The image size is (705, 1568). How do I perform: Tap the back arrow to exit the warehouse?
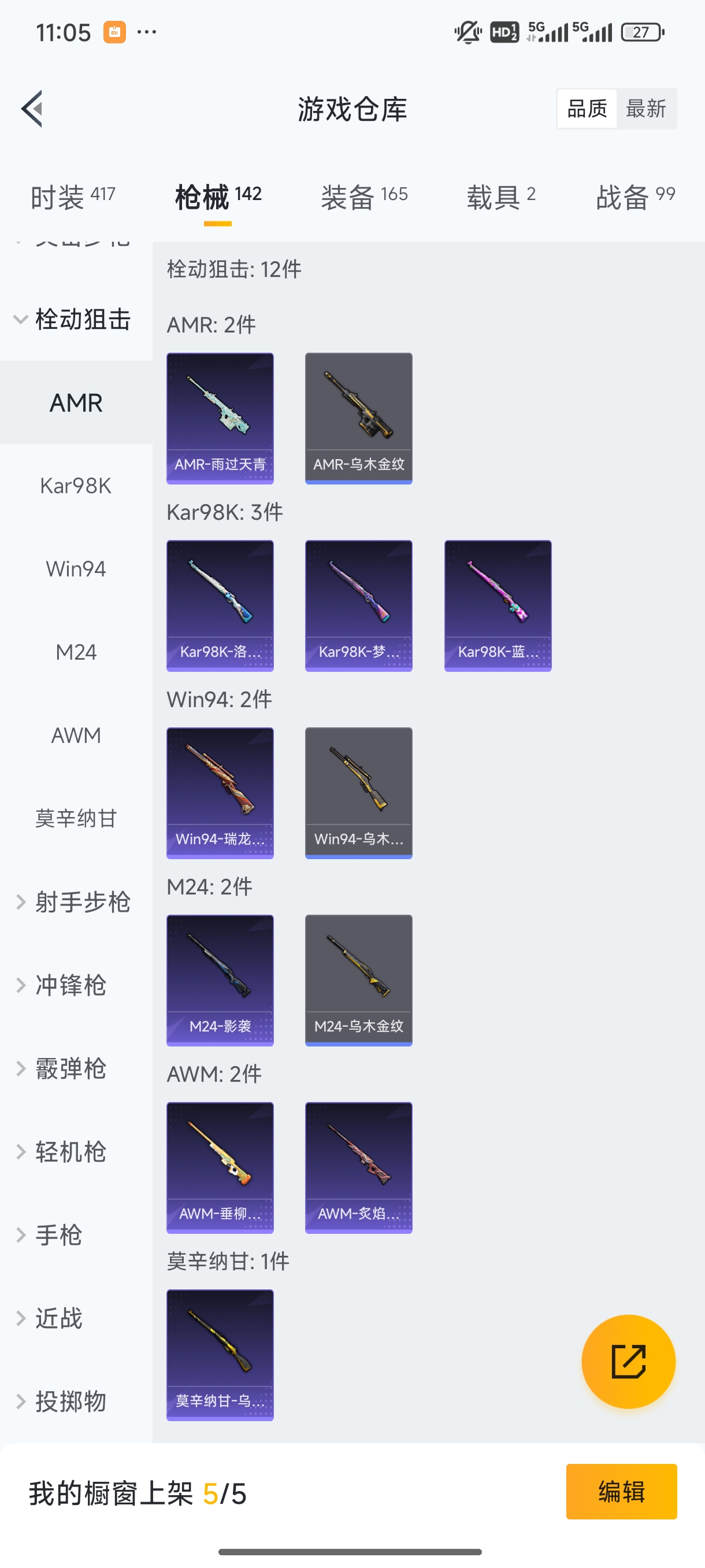[x=31, y=108]
